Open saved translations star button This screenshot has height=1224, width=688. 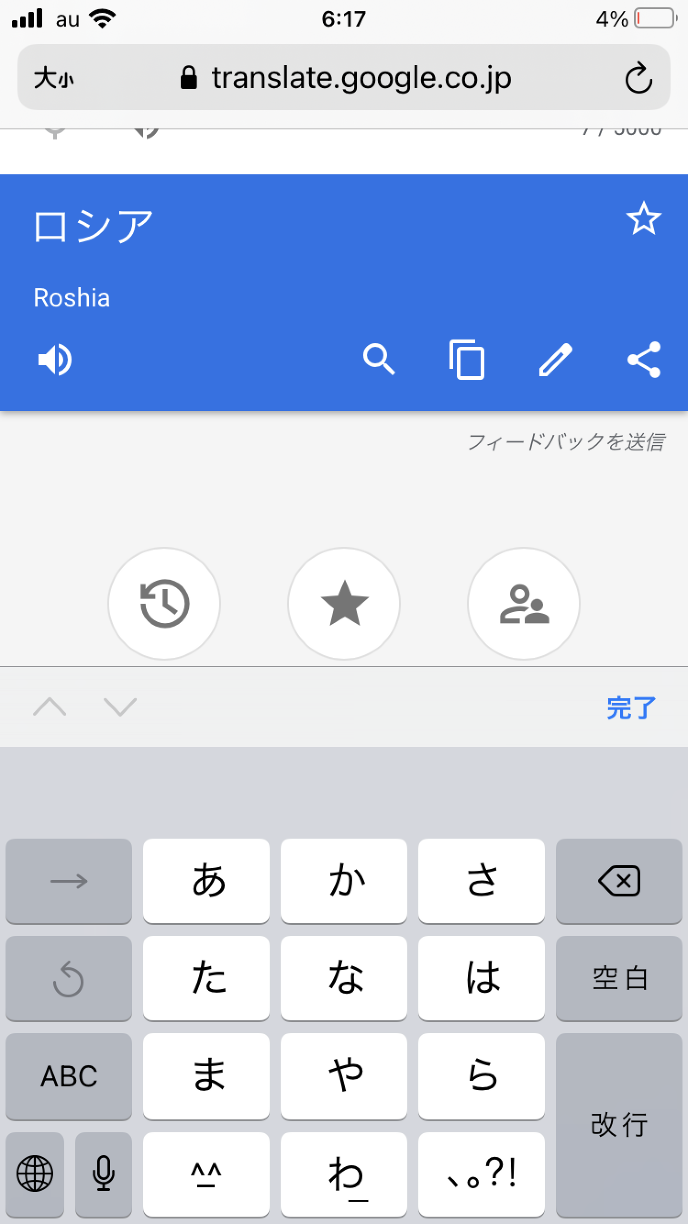click(x=344, y=604)
